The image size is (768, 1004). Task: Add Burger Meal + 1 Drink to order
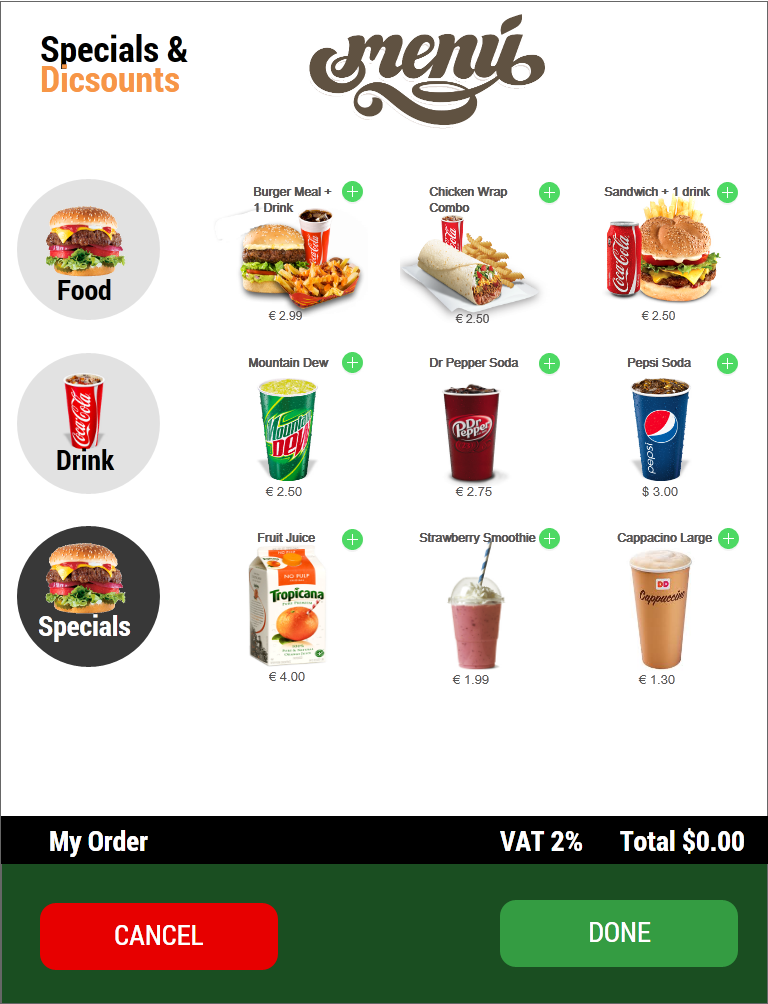tap(352, 192)
